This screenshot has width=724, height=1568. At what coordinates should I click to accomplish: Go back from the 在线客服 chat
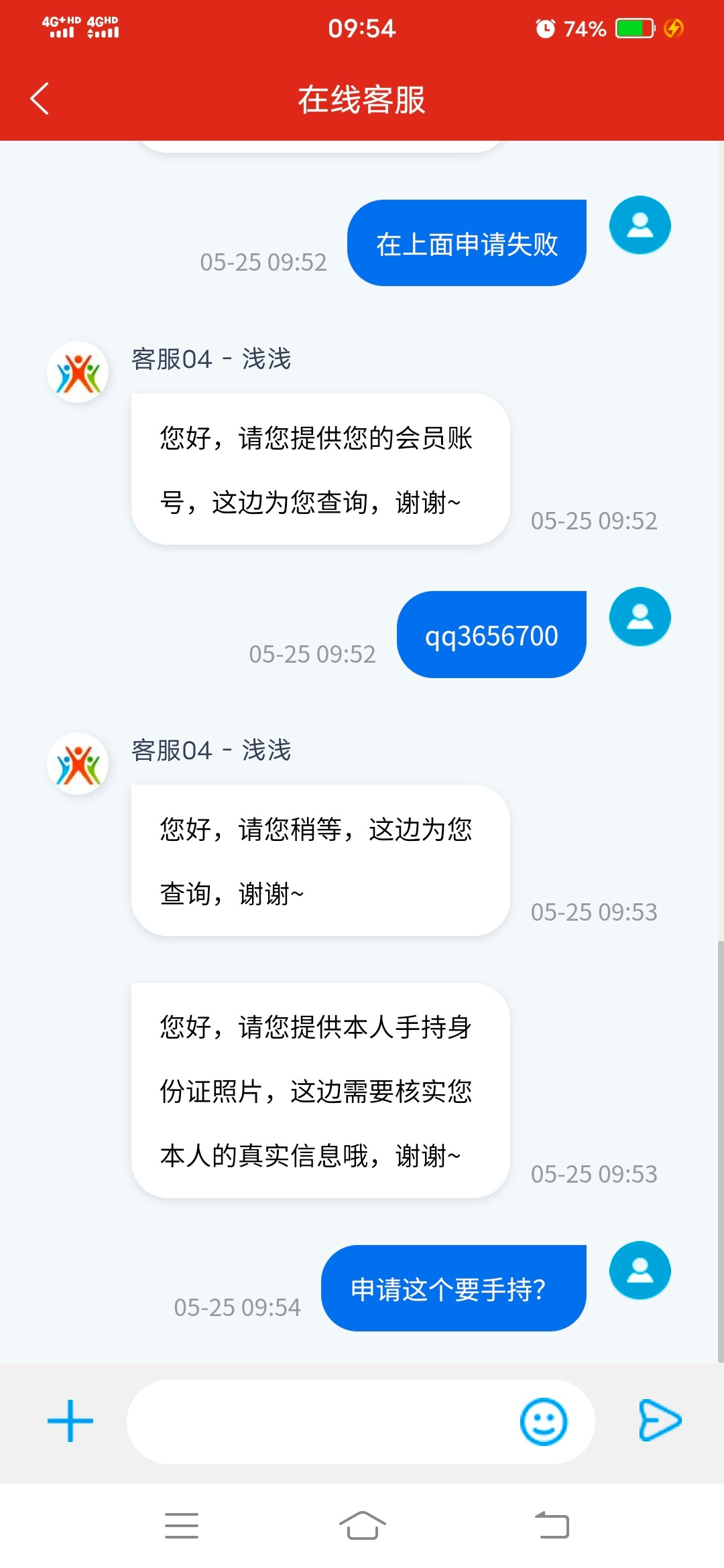40,99
